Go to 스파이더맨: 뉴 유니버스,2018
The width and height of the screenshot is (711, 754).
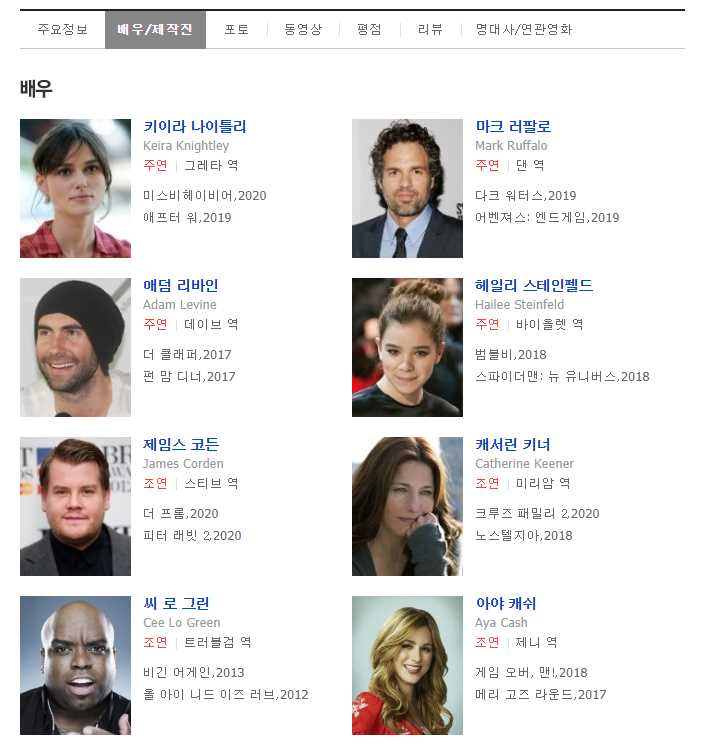pyautogui.click(x=562, y=376)
